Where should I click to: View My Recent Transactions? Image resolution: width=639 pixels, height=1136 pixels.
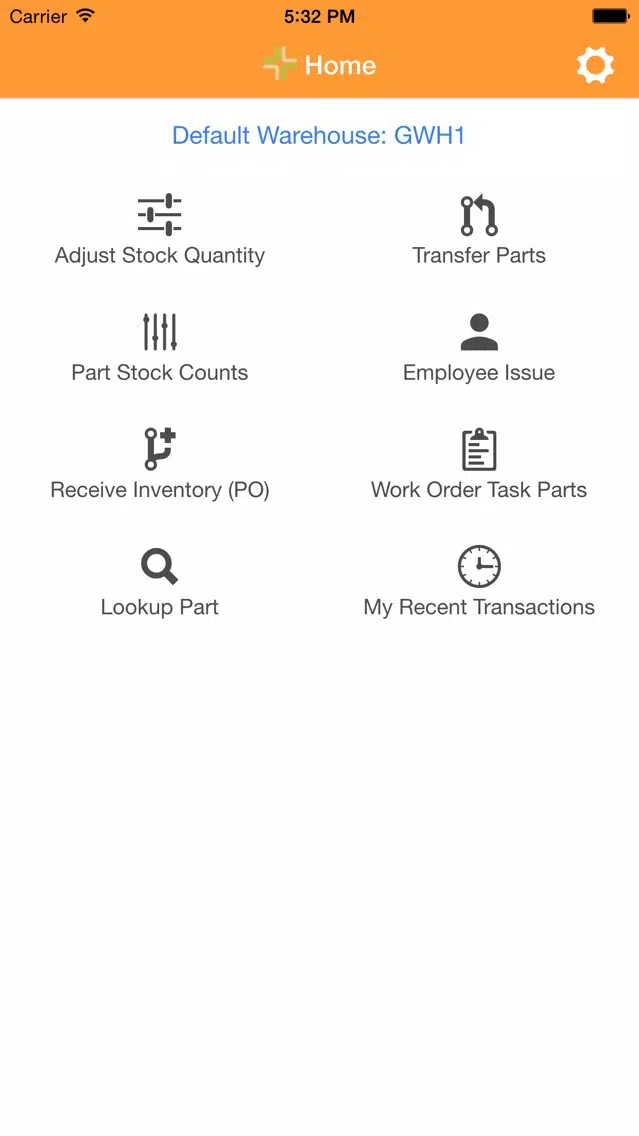coord(479,582)
